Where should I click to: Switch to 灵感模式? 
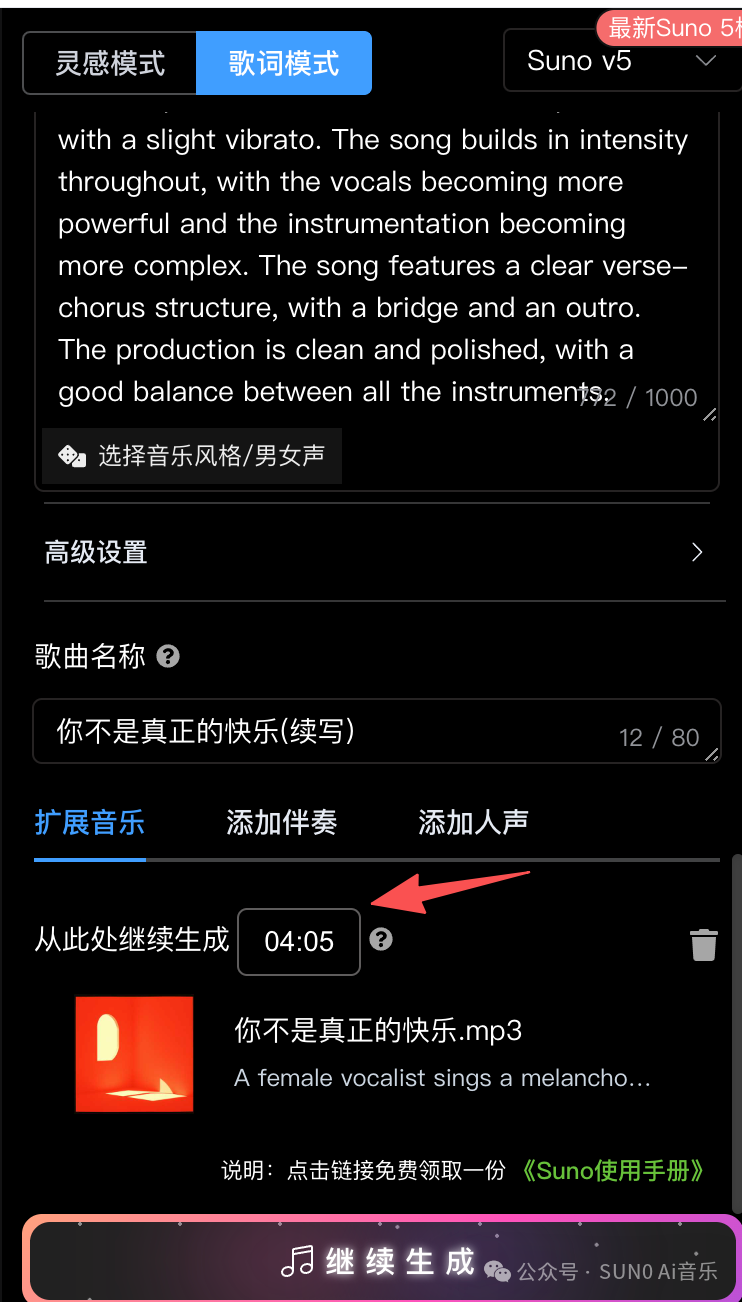coord(109,62)
